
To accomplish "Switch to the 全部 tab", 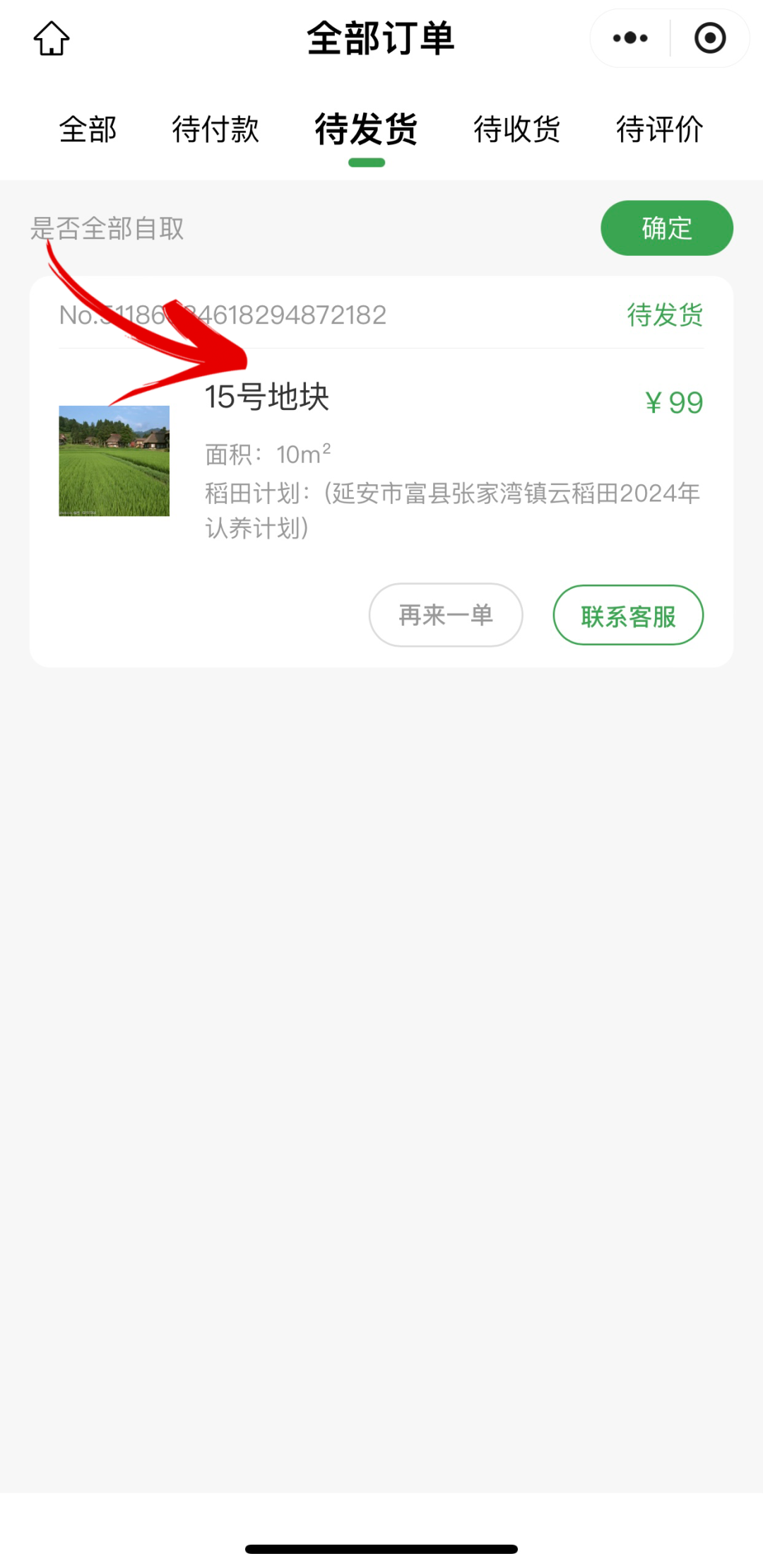I will 88,129.
